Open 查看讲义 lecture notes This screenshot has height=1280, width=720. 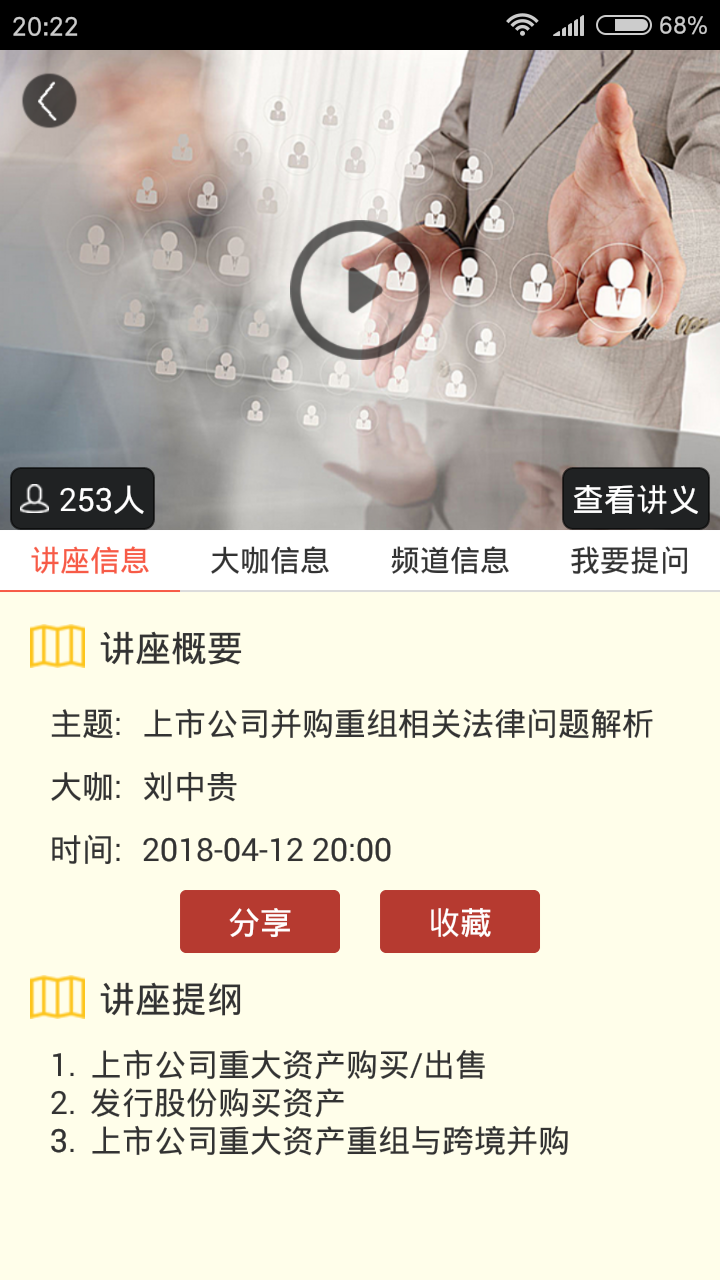click(x=635, y=498)
